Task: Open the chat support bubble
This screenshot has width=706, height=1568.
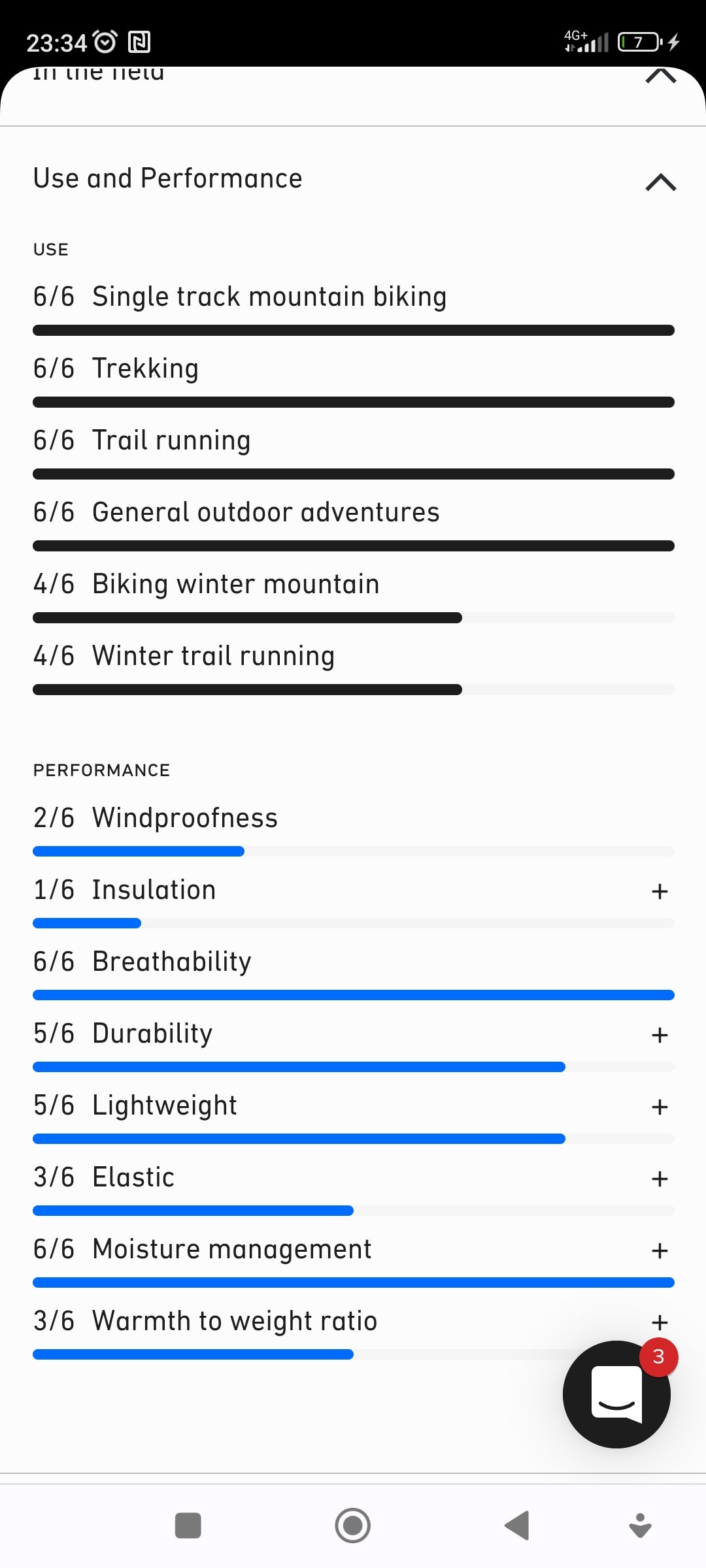Action: [616, 1394]
